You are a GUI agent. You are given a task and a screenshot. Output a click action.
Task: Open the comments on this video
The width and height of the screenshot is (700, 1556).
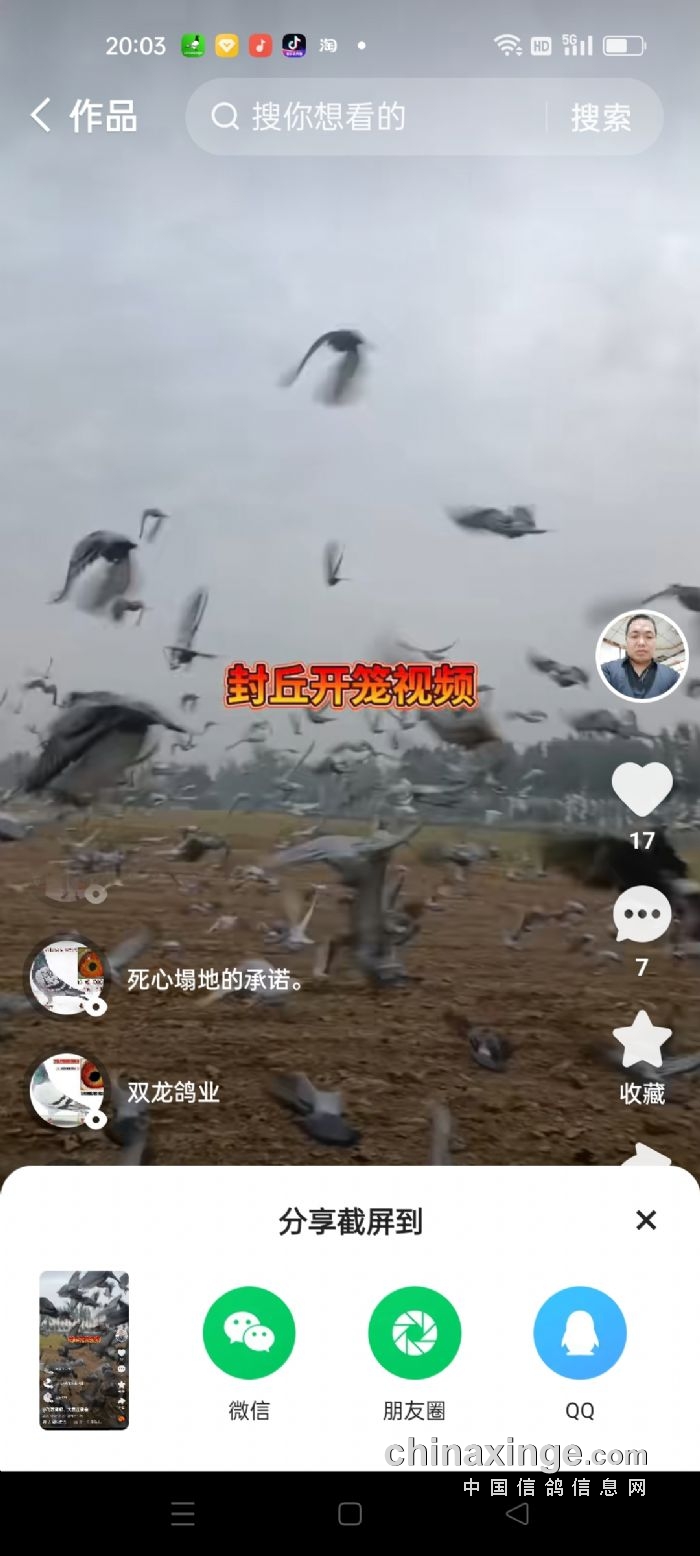click(642, 915)
